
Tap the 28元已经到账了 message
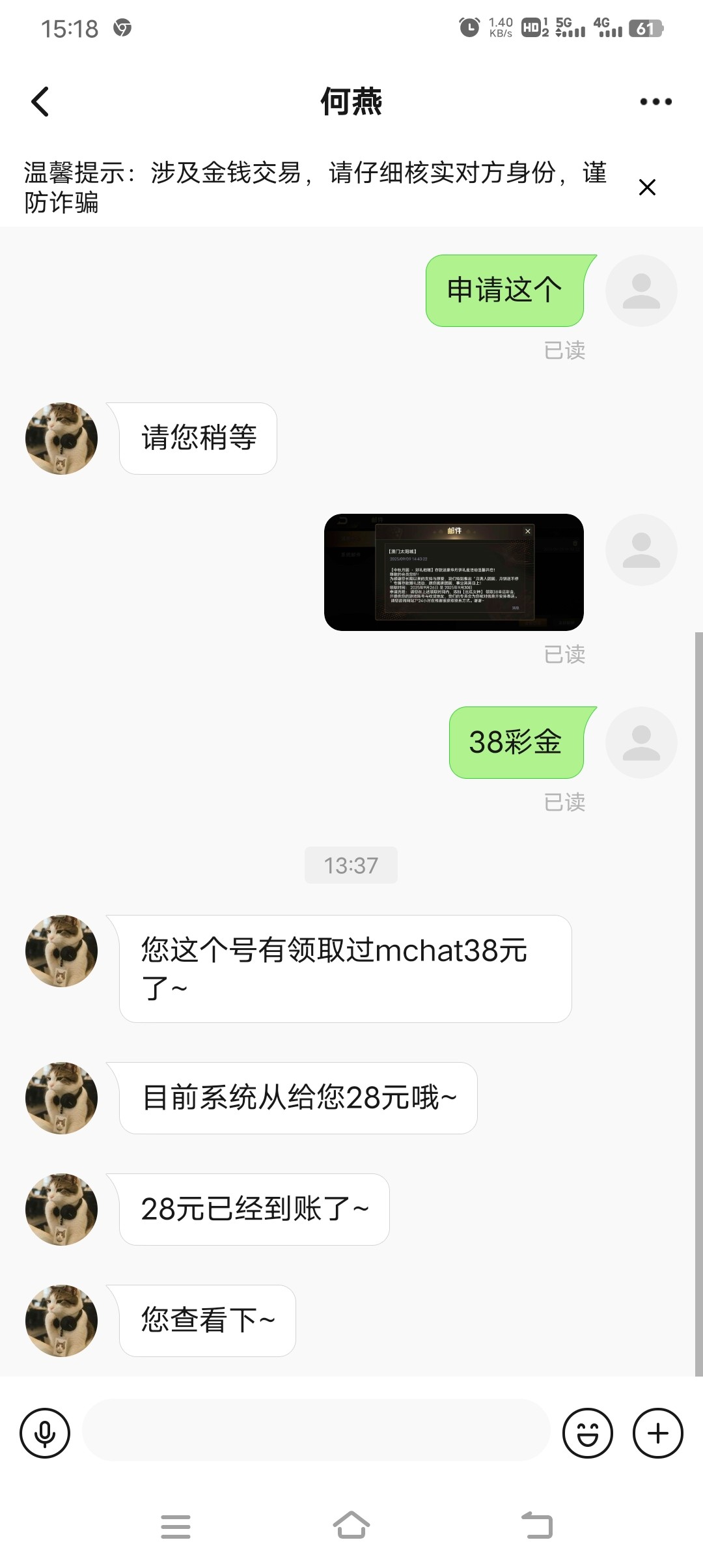pos(254,1209)
